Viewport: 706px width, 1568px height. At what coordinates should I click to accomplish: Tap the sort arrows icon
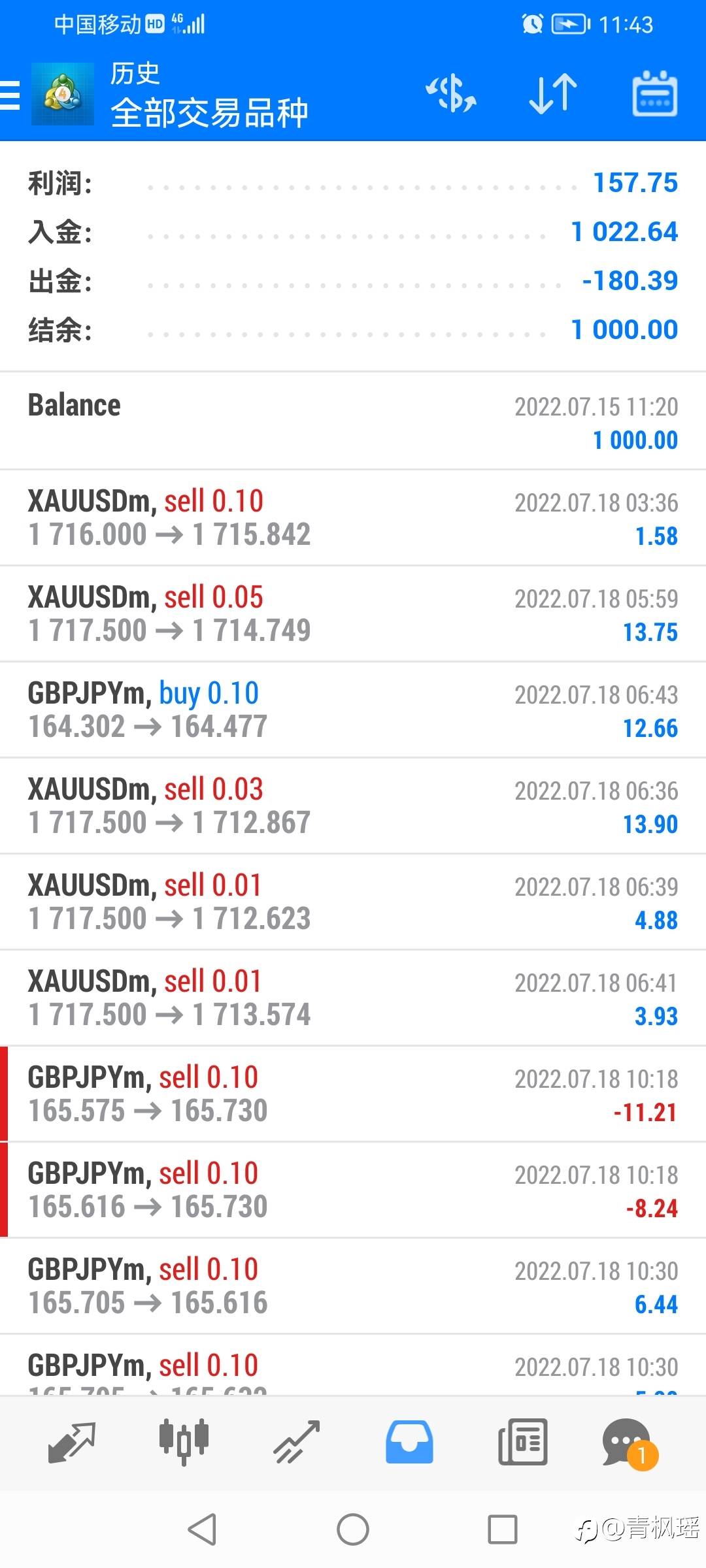[553, 94]
